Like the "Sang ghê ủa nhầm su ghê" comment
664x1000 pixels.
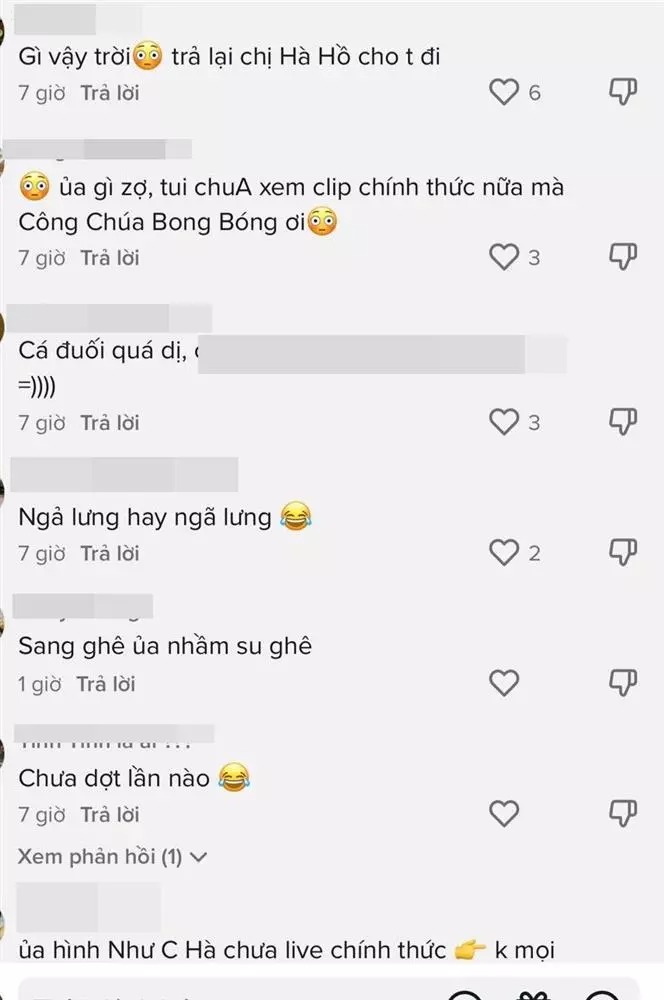[504, 684]
